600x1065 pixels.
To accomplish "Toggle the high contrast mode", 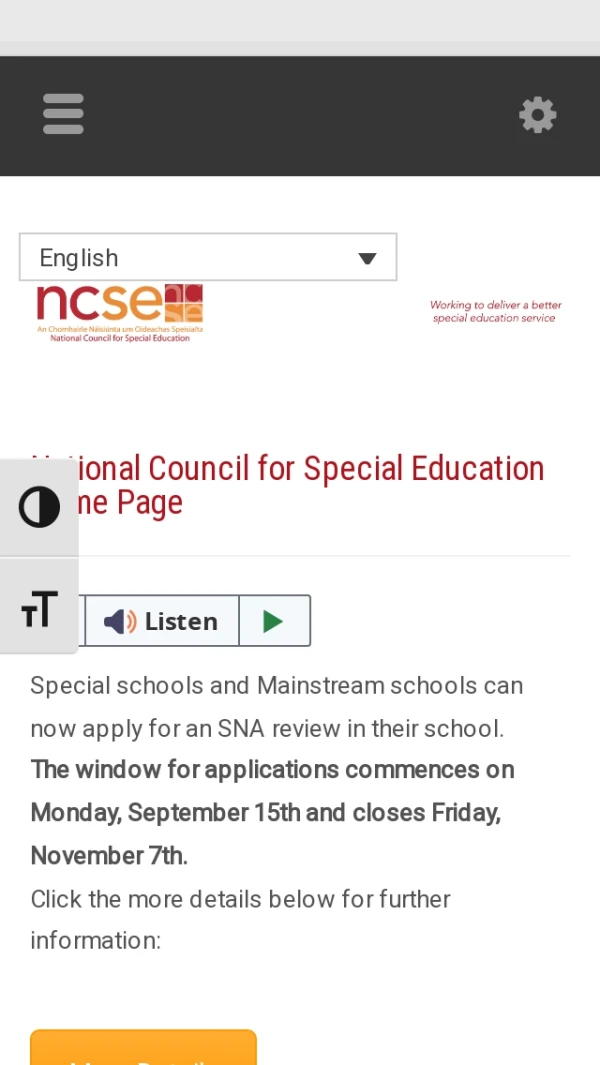I will [x=39, y=508].
